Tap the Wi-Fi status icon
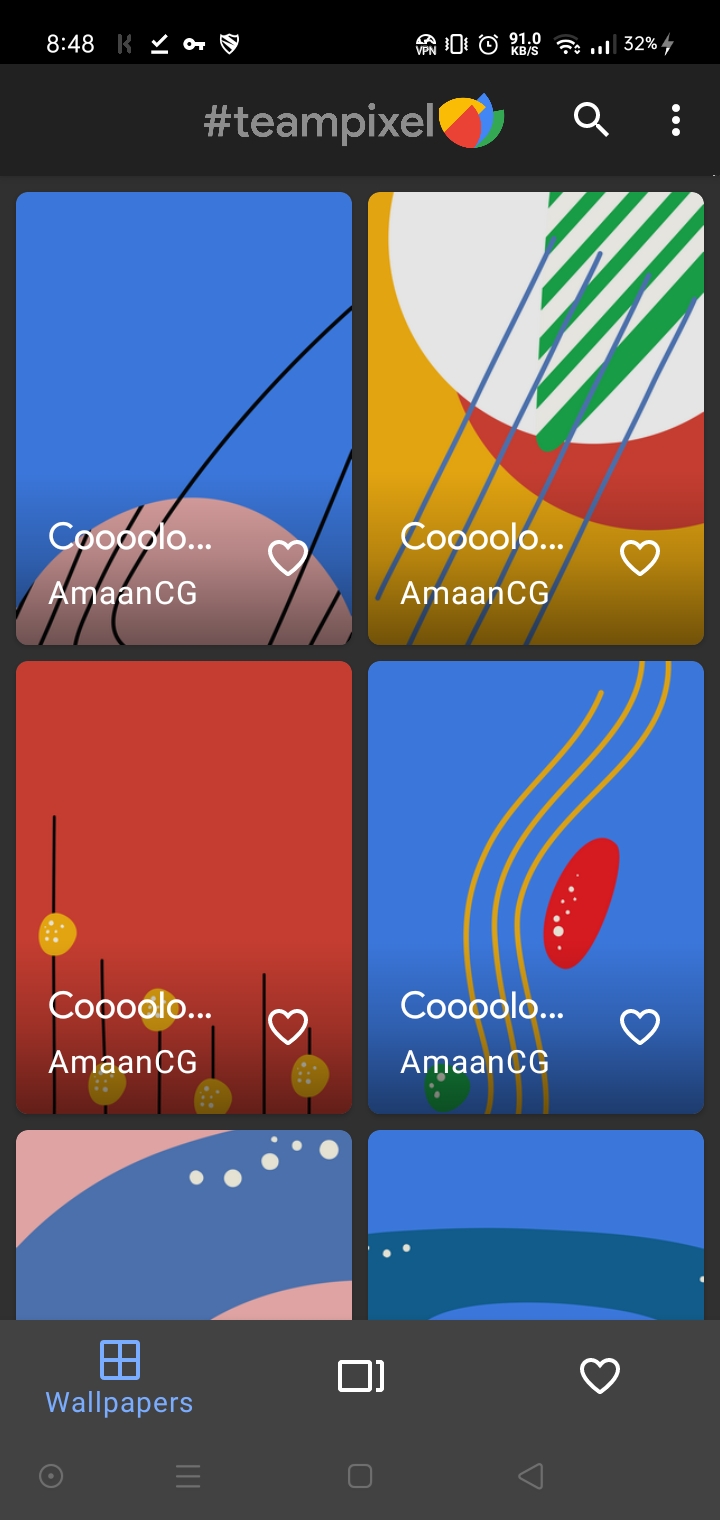 pyautogui.click(x=567, y=43)
